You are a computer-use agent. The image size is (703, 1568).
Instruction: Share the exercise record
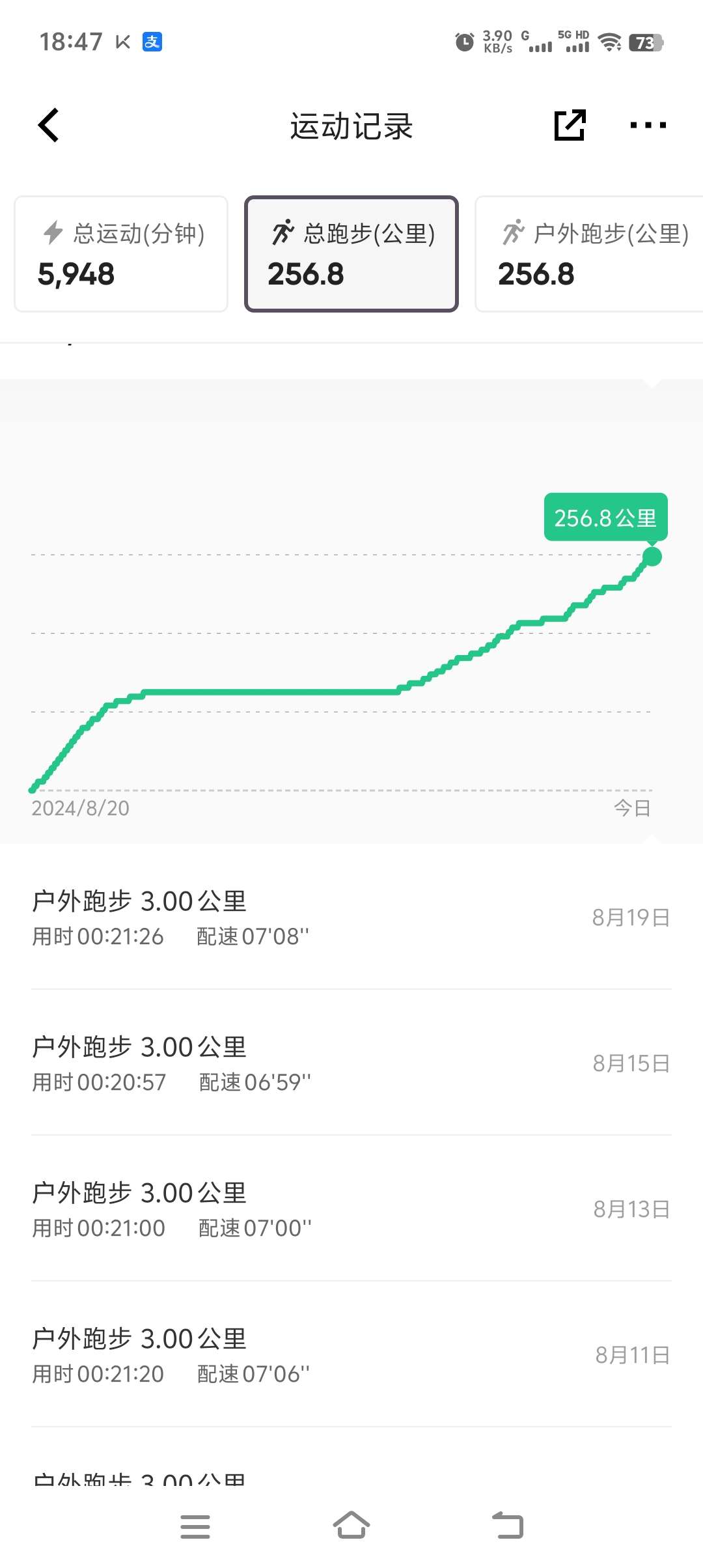coord(570,125)
